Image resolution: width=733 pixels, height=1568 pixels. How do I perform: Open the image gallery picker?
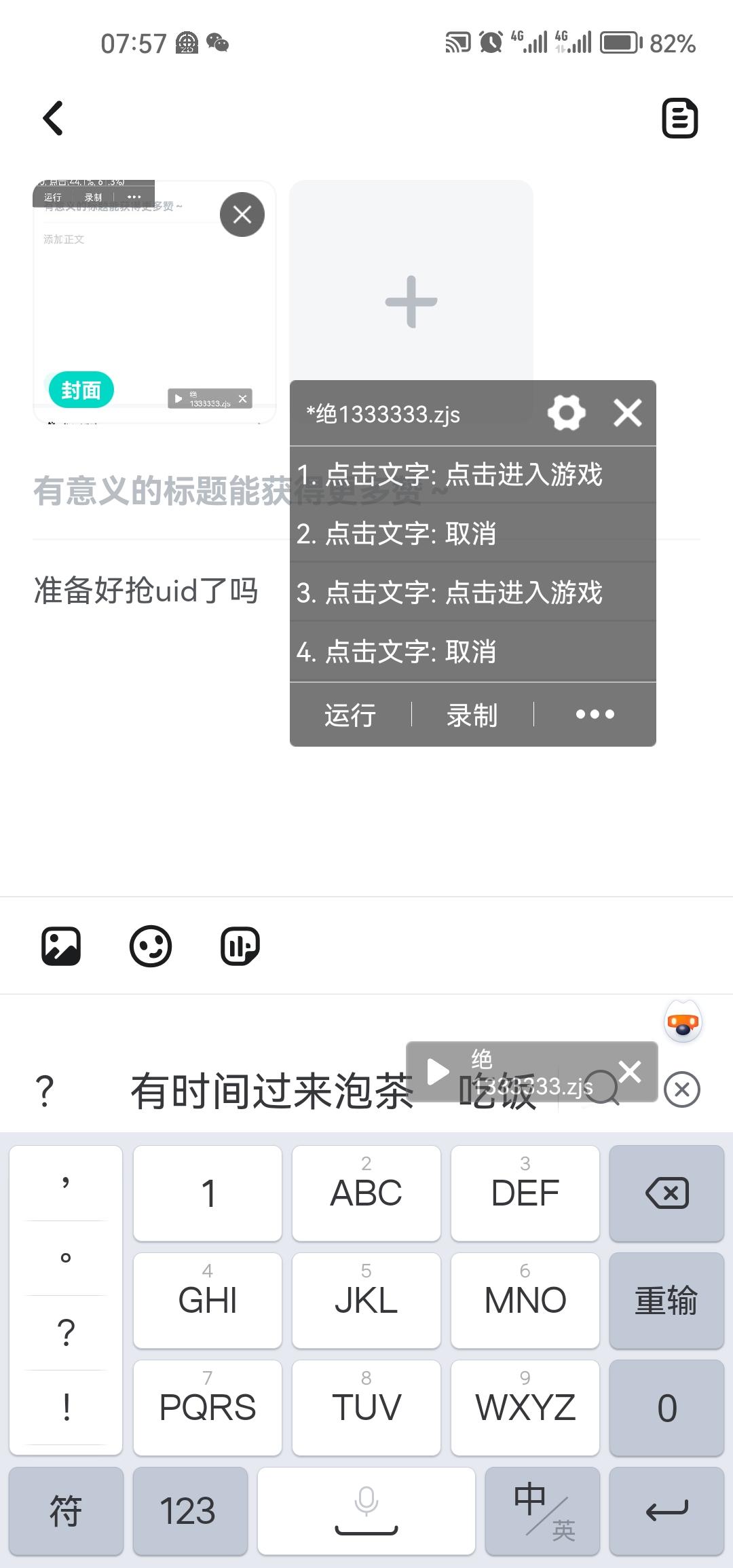(x=62, y=945)
